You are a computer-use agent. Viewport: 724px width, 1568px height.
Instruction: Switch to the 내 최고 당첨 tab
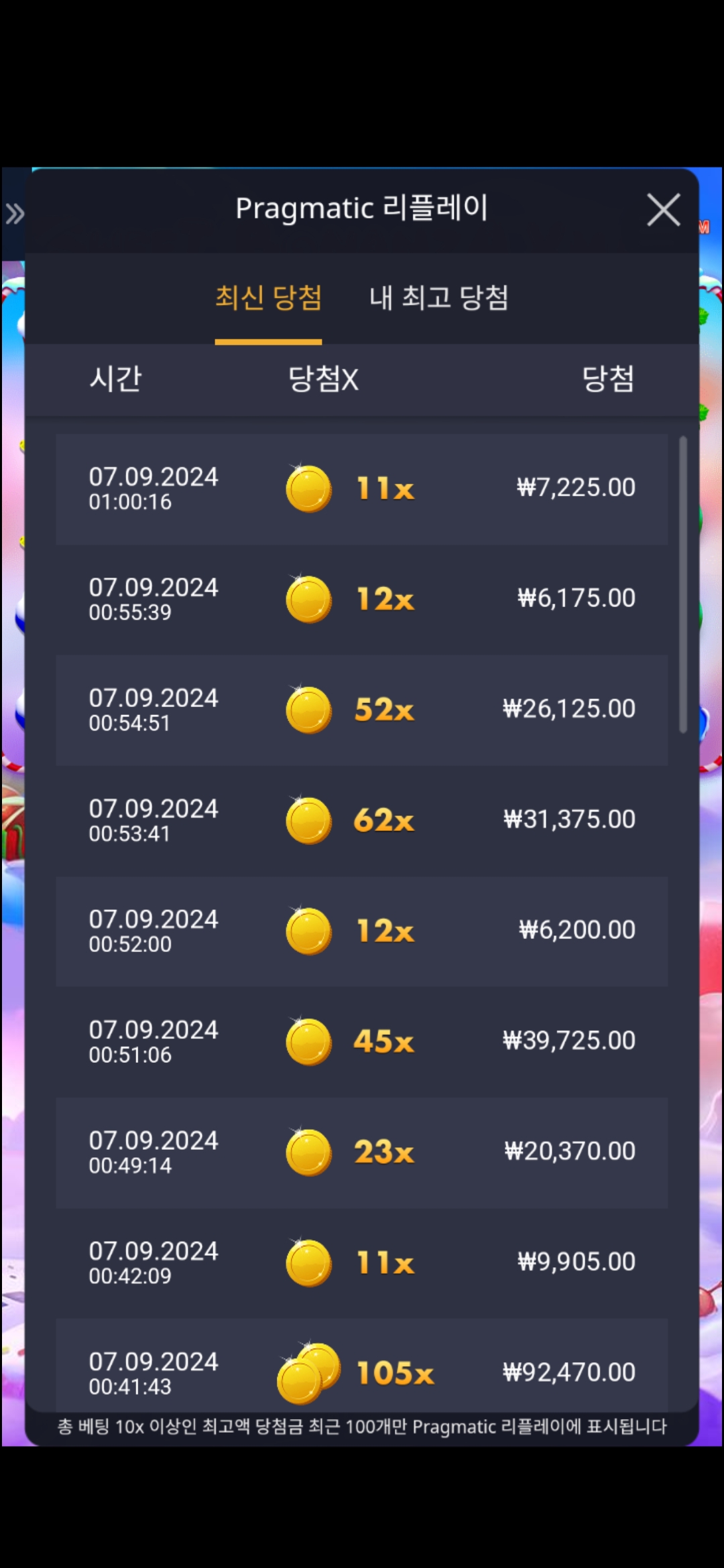[x=438, y=297]
